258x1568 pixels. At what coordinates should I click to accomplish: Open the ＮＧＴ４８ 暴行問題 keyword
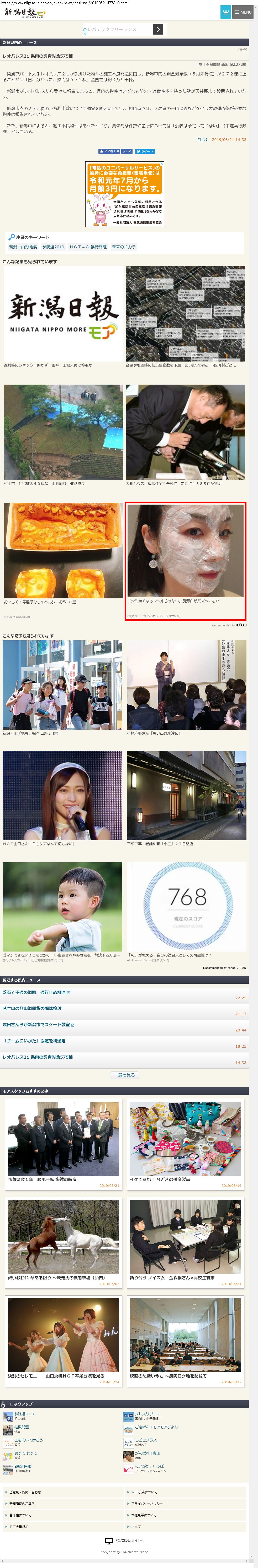click(88, 247)
